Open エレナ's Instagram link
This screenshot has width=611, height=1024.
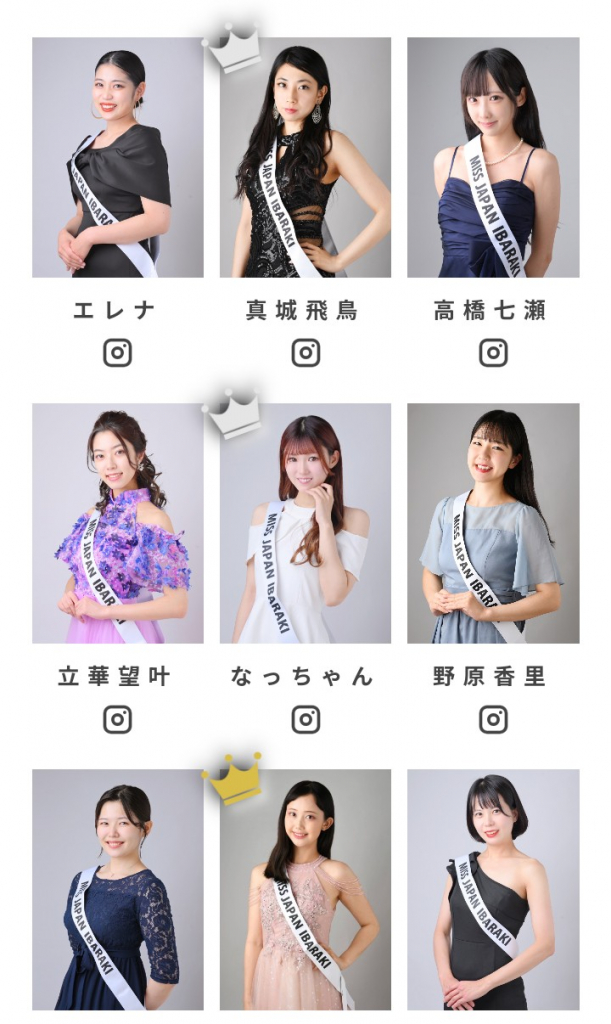(x=117, y=353)
